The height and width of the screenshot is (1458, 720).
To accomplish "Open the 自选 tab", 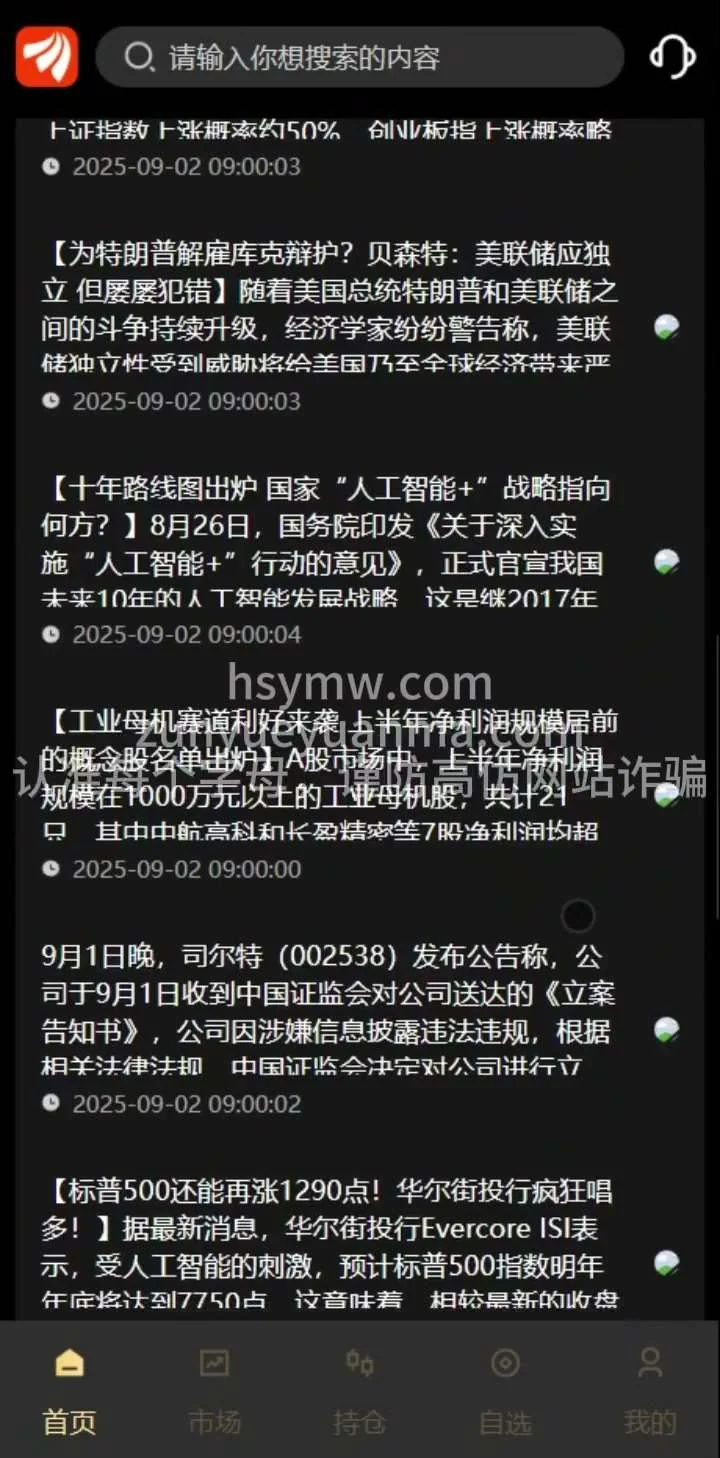I will pyautogui.click(x=505, y=1390).
